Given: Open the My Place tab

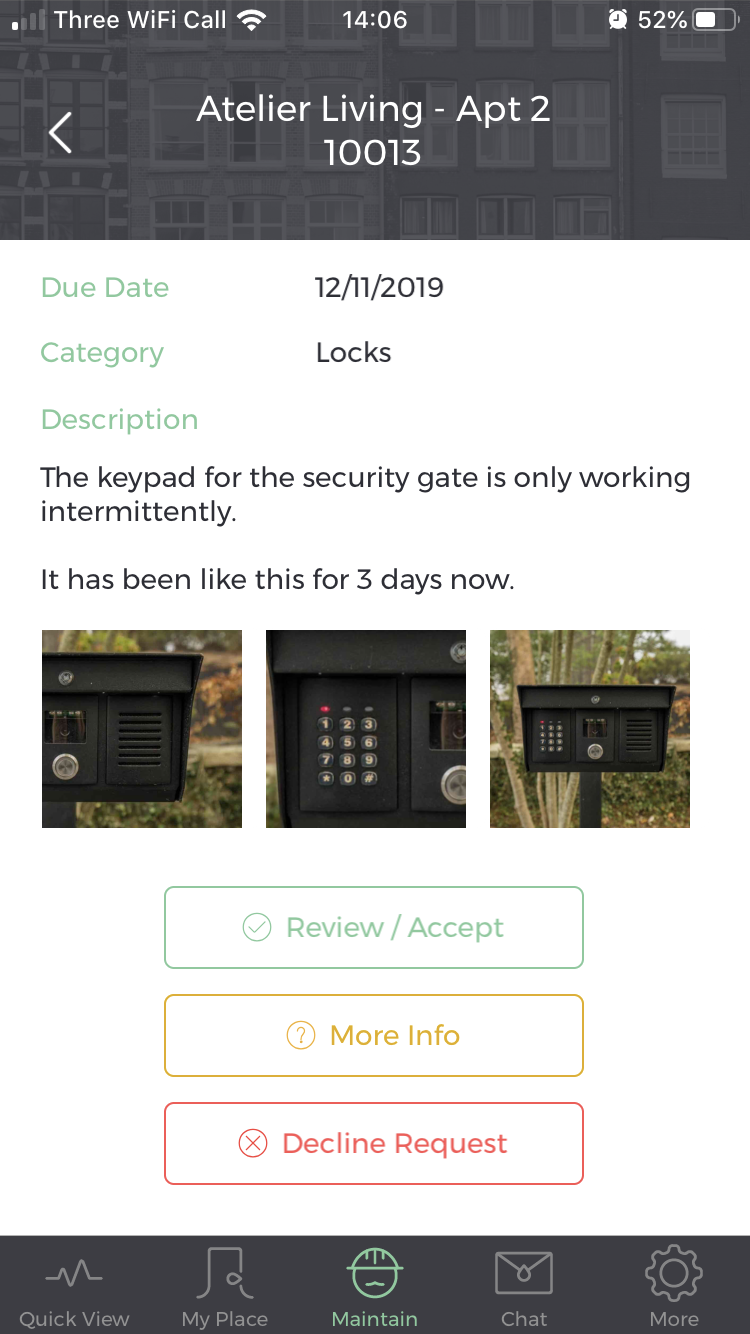Looking at the screenshot, I should (x=225, y=1286).
